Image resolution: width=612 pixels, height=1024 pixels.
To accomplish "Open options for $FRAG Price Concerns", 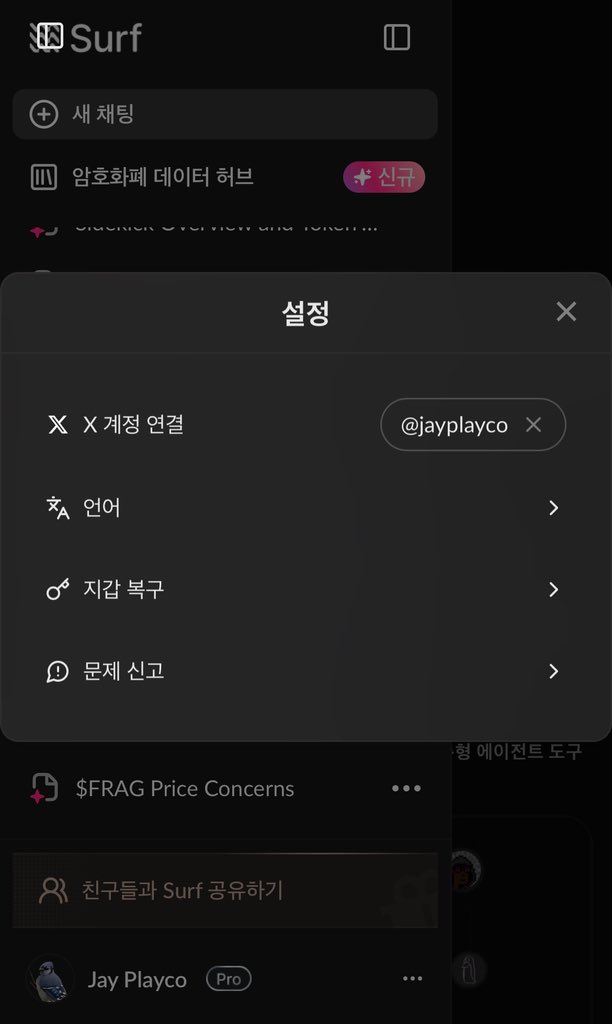I will coord(406,788).
